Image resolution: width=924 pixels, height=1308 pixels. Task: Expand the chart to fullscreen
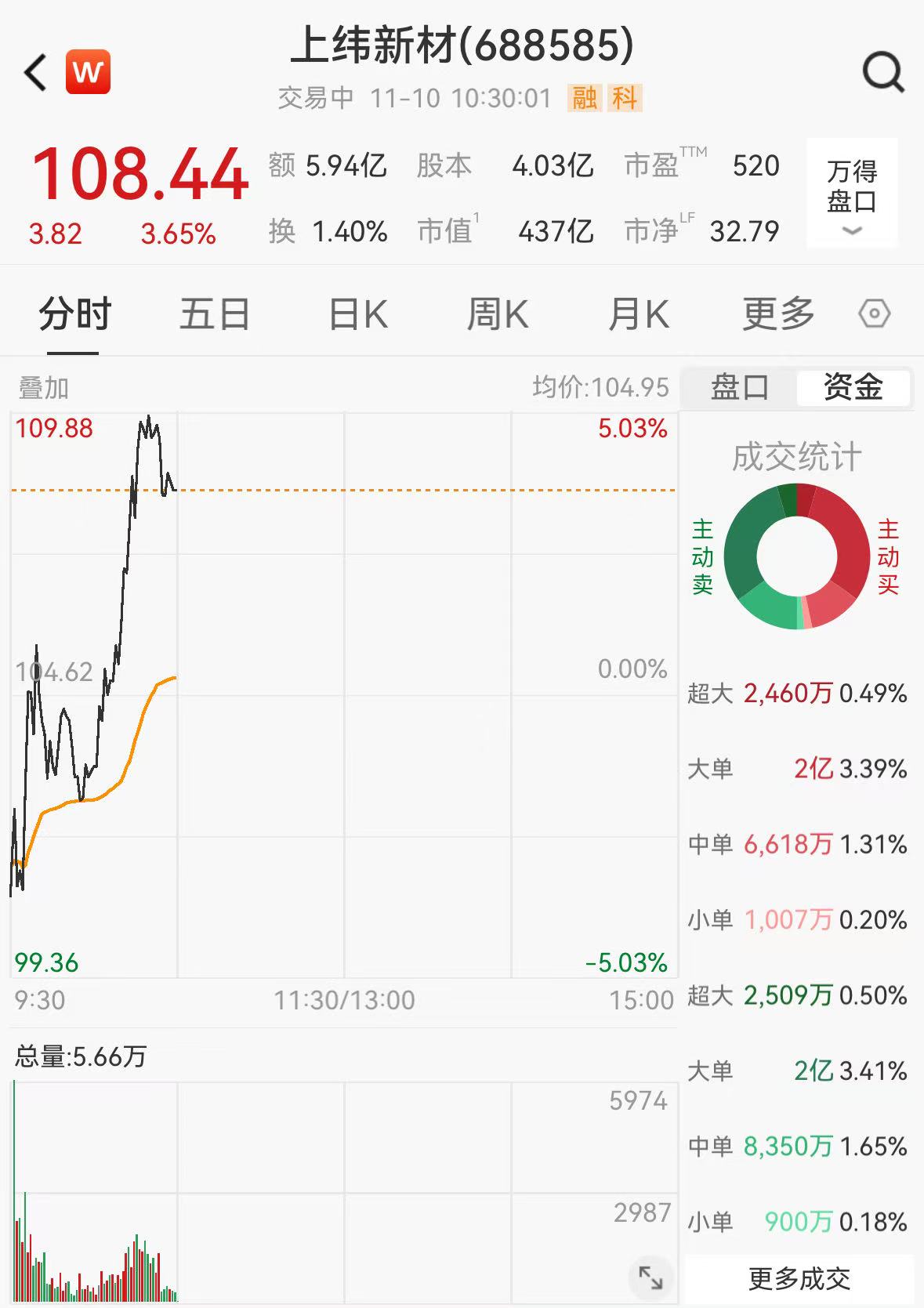point(650,1277)
